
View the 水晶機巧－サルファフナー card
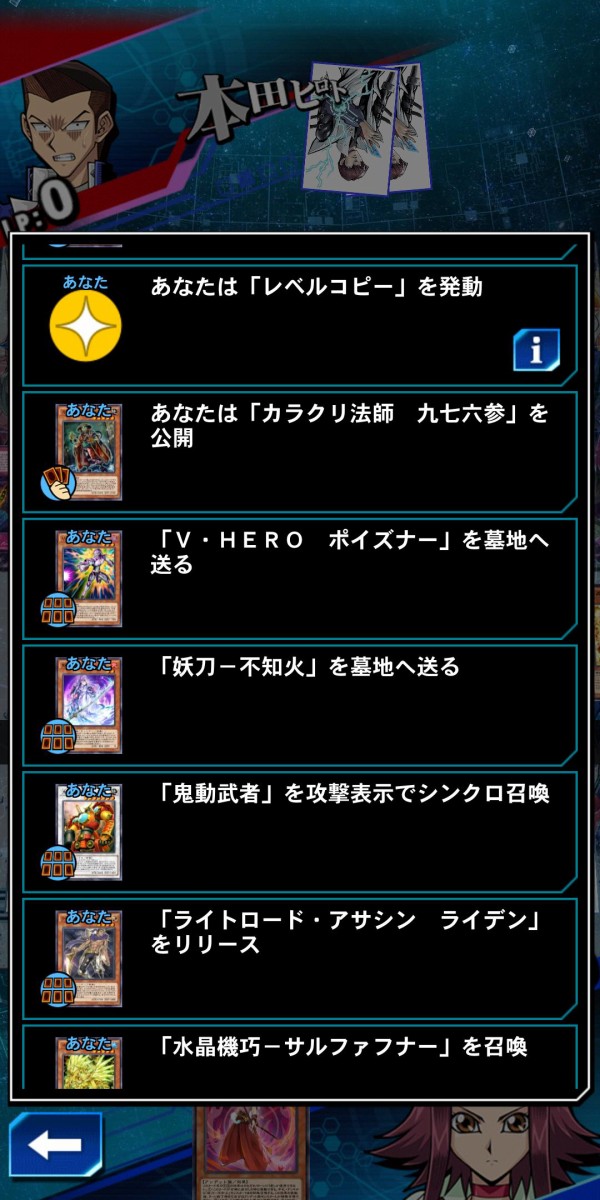(89, 1063)
